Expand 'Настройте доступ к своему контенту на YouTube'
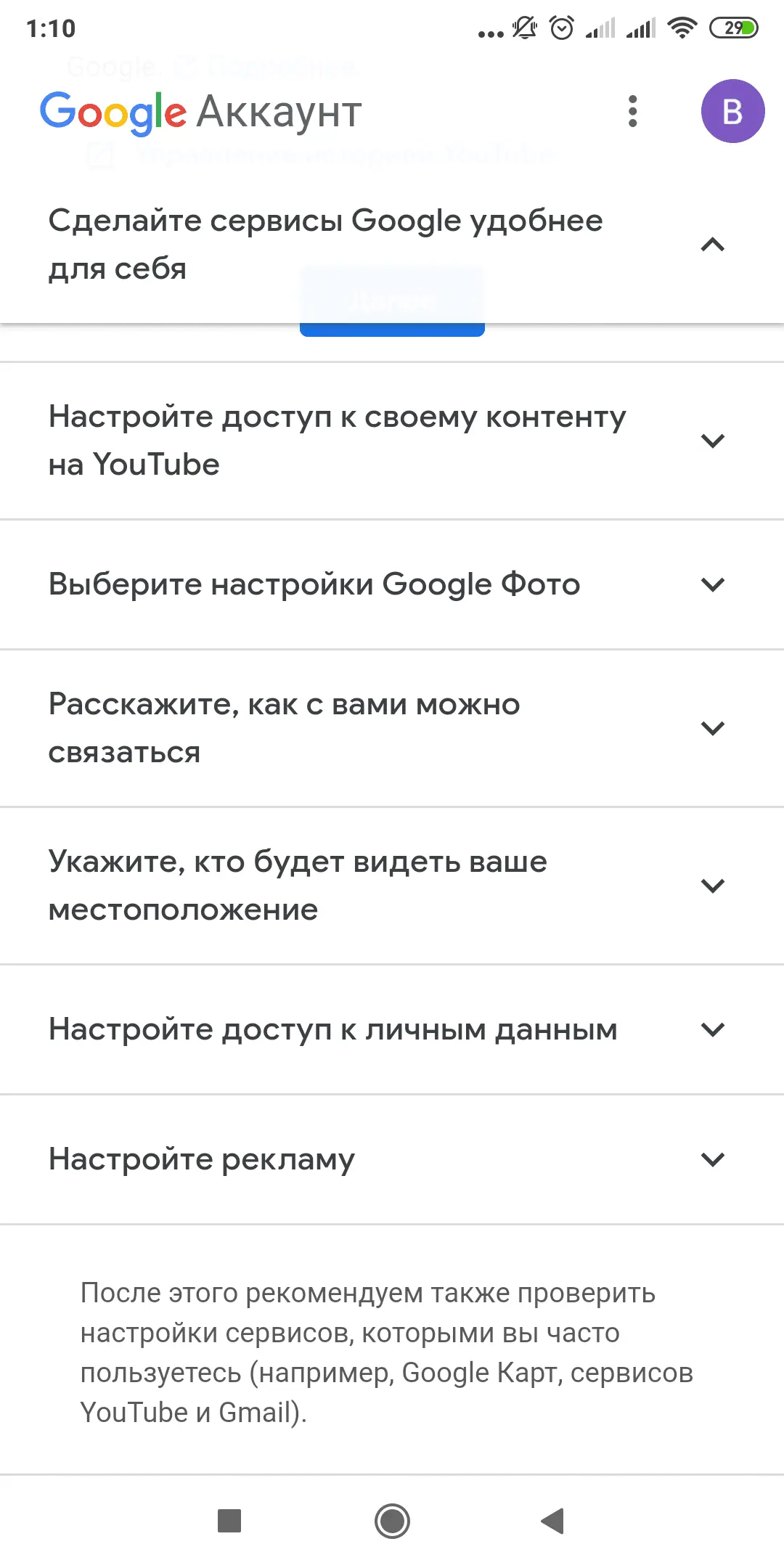This screenshot has height=1568, width=784. point(712,441)
